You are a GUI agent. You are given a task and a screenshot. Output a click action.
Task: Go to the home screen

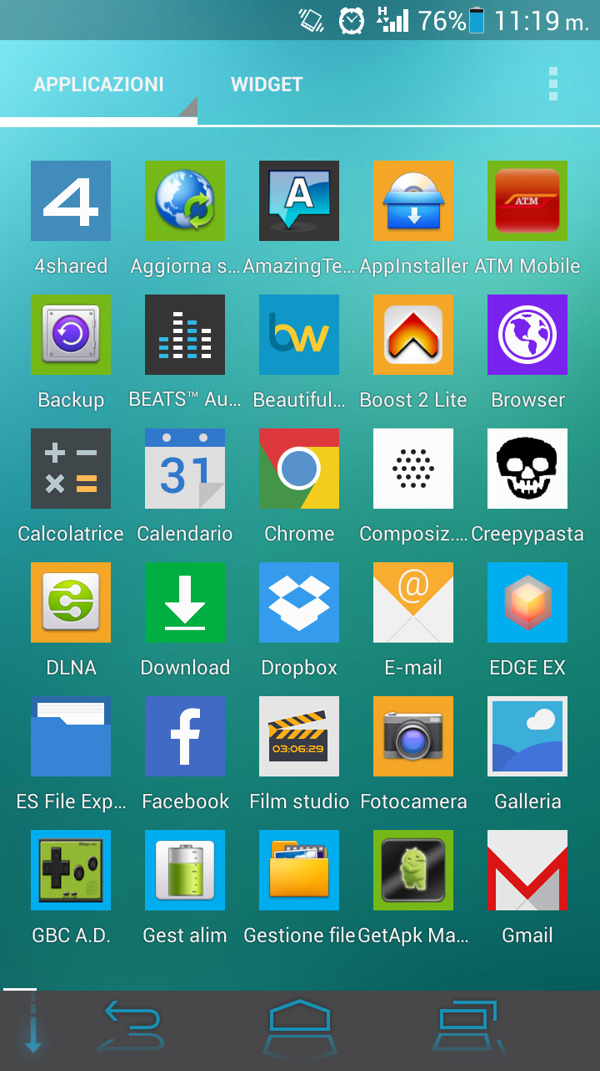click(299, 1030)
